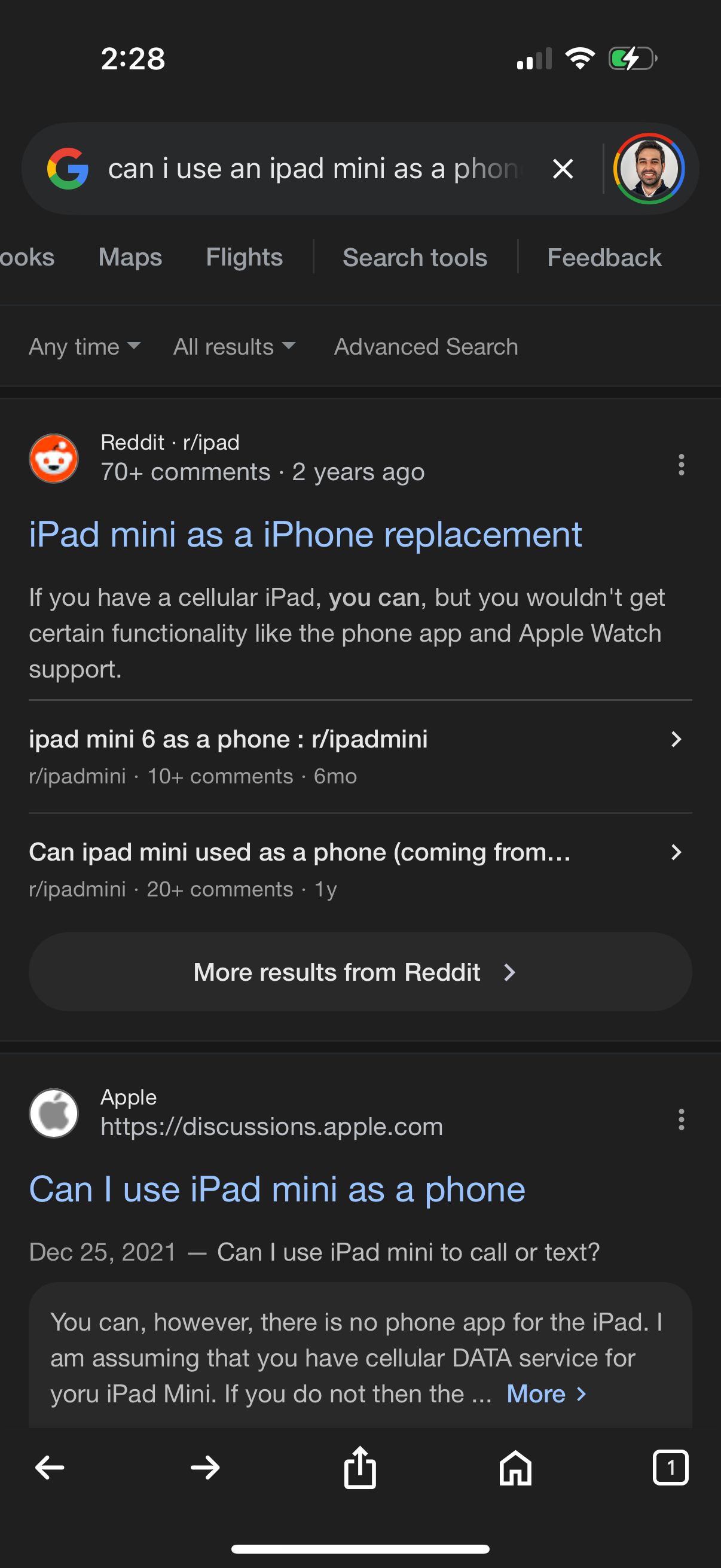The width and height of the screenshot is (721, 1568).
Task: Click the Reddit icon on the first result
Action: click(x=54, y=458)
